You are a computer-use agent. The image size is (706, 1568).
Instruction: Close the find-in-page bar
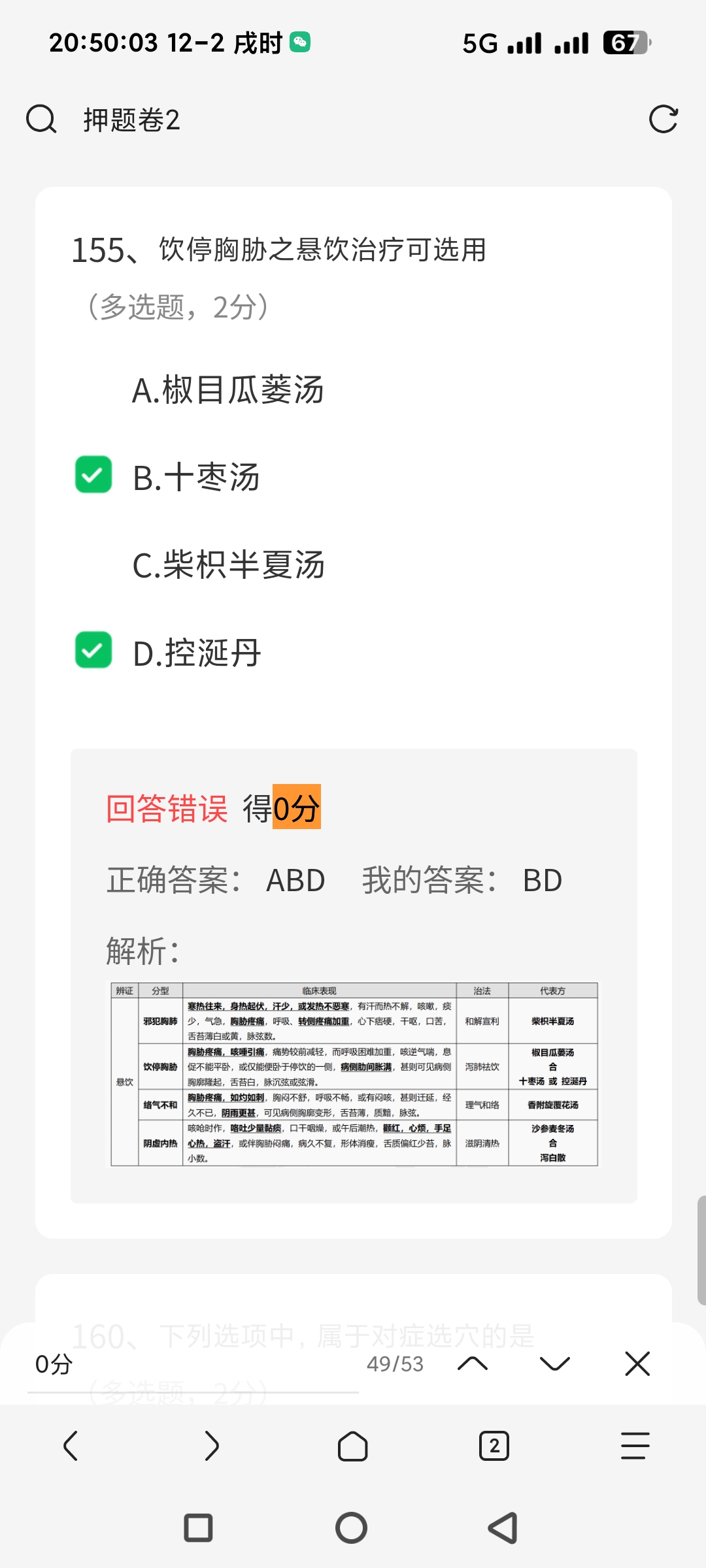click(637, 1364)
